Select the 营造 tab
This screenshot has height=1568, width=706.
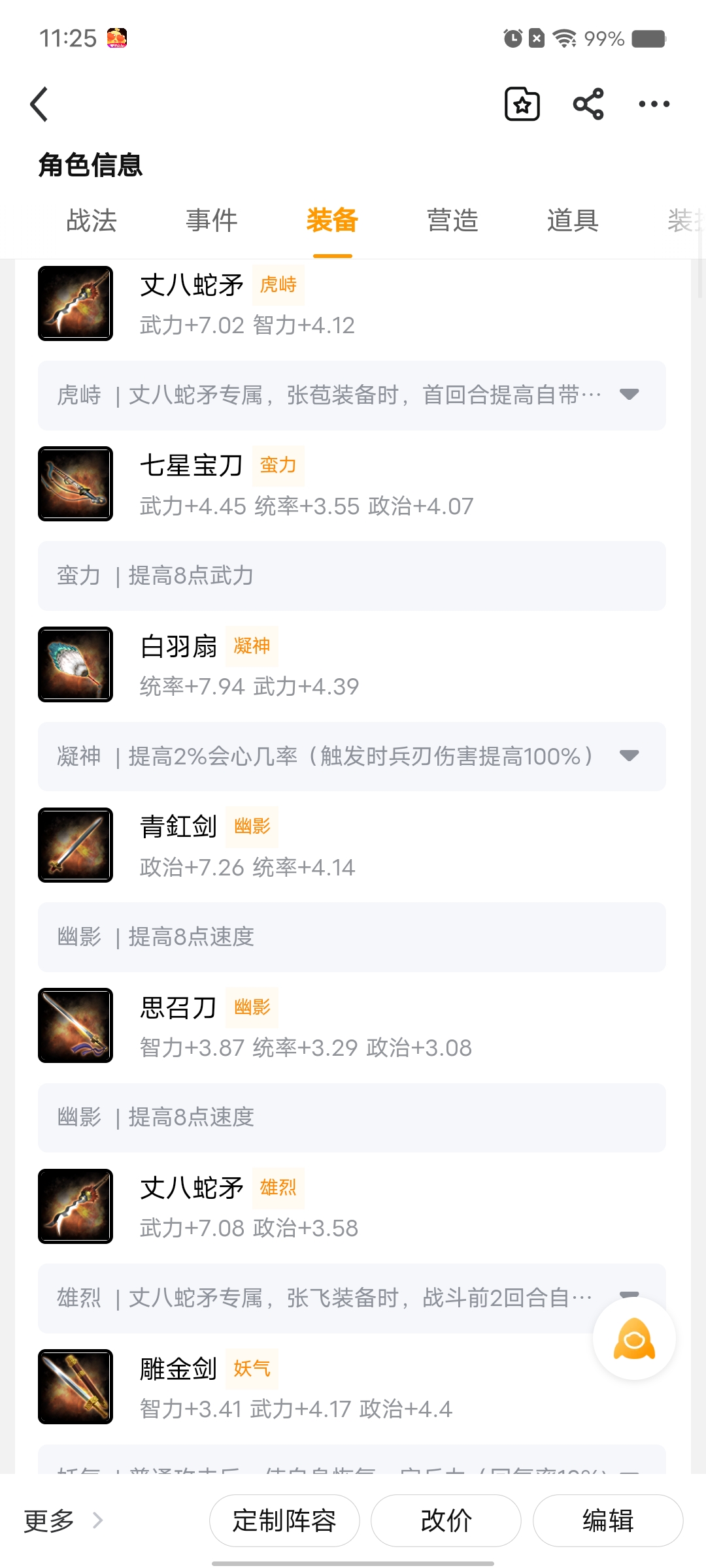[x=452, y=221]
